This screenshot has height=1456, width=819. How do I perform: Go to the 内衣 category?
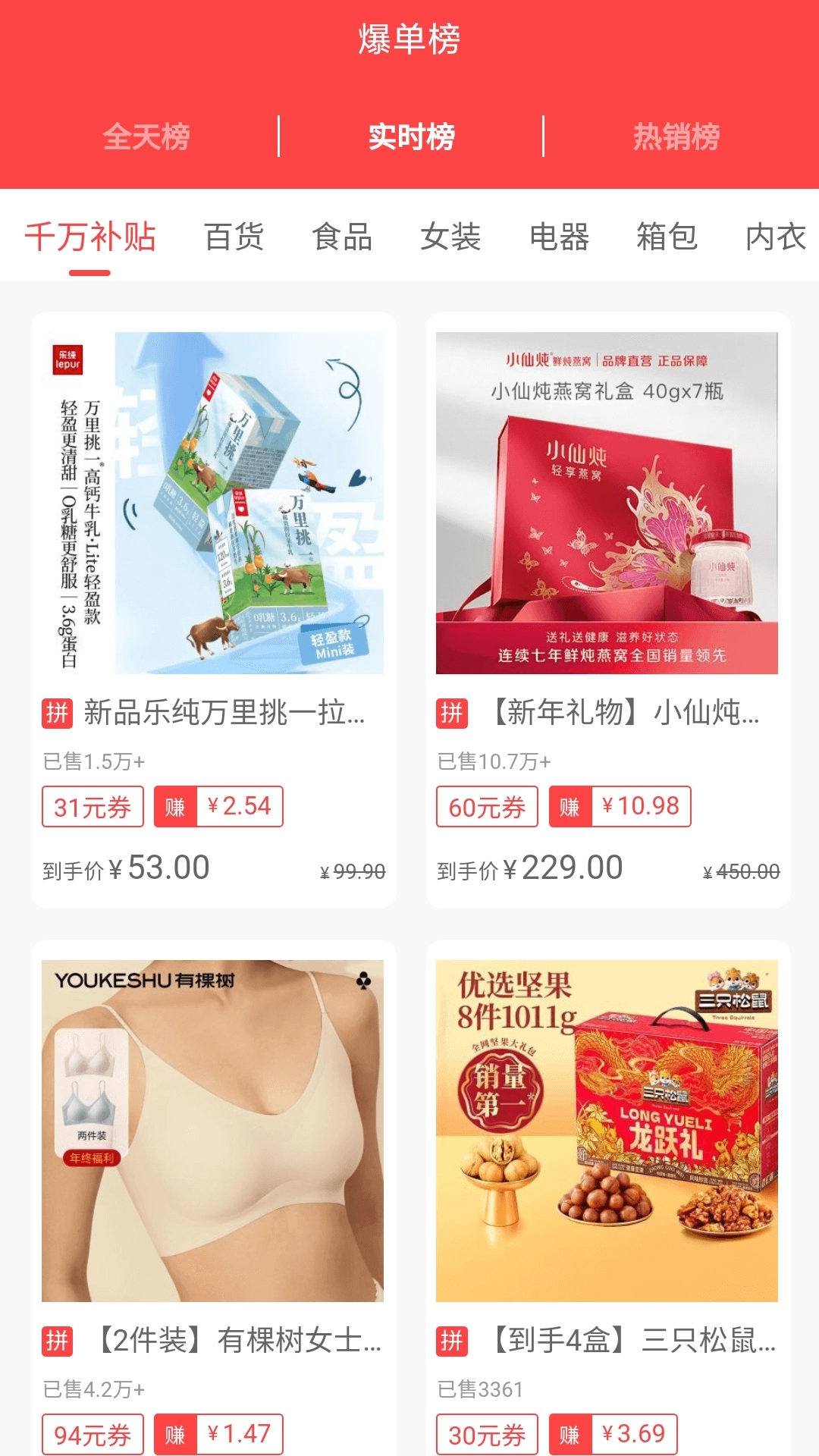coord(775,237)
